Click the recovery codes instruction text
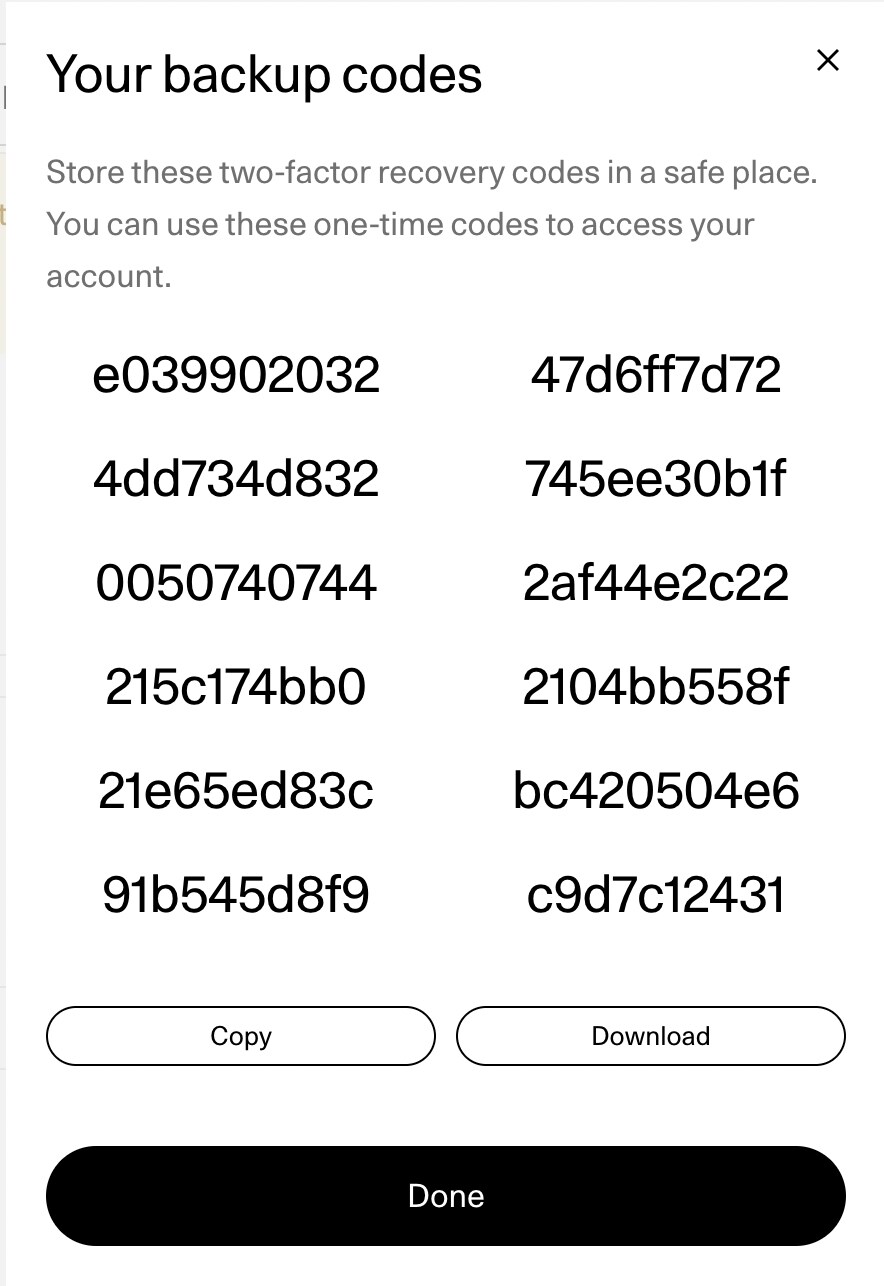The height and width of the screenshot is (1286, 884). (434, 223)
